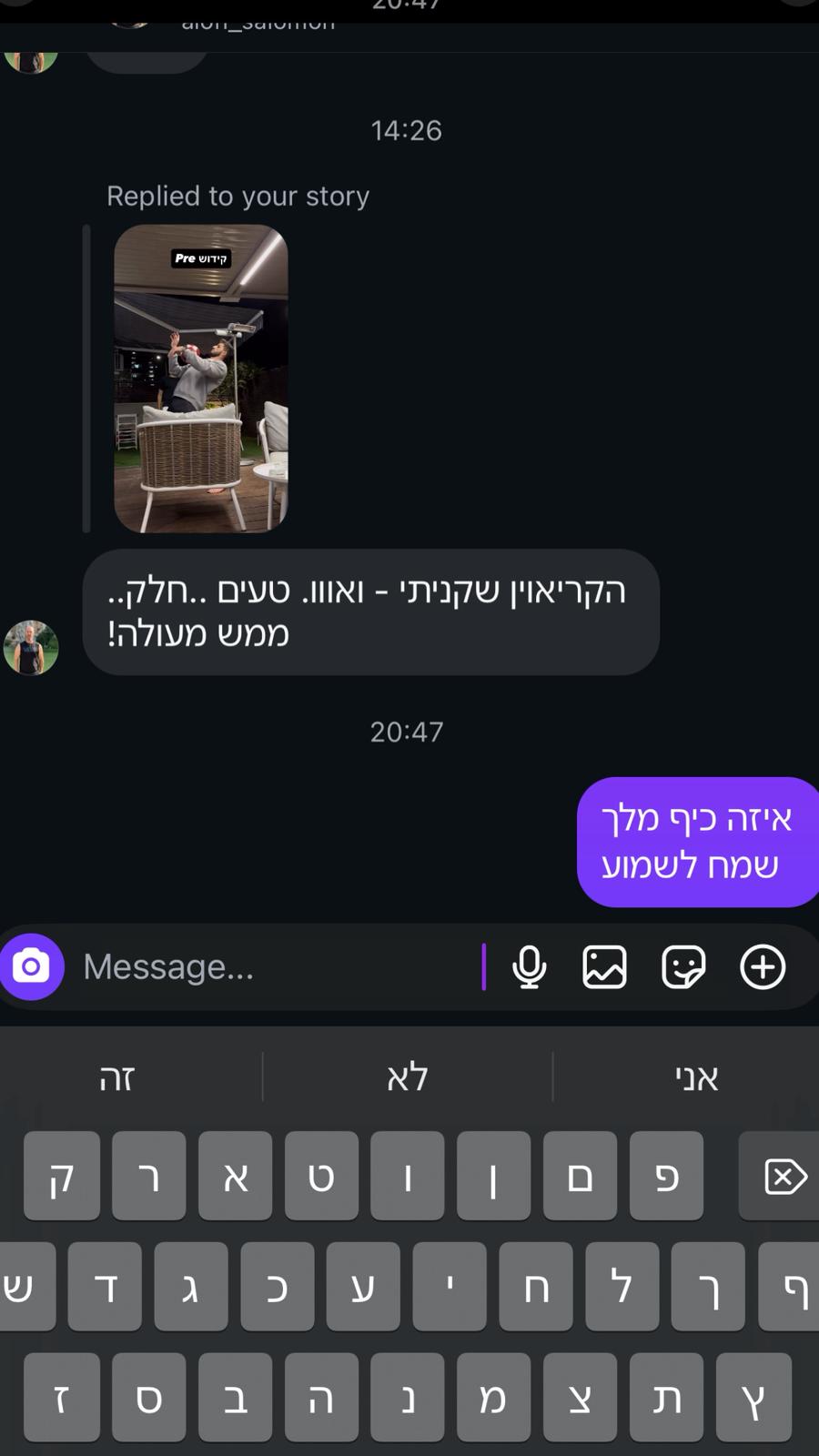Choose the keyboard suggestion לא
Screen dimensions: 819x1456
point(407,1078)
